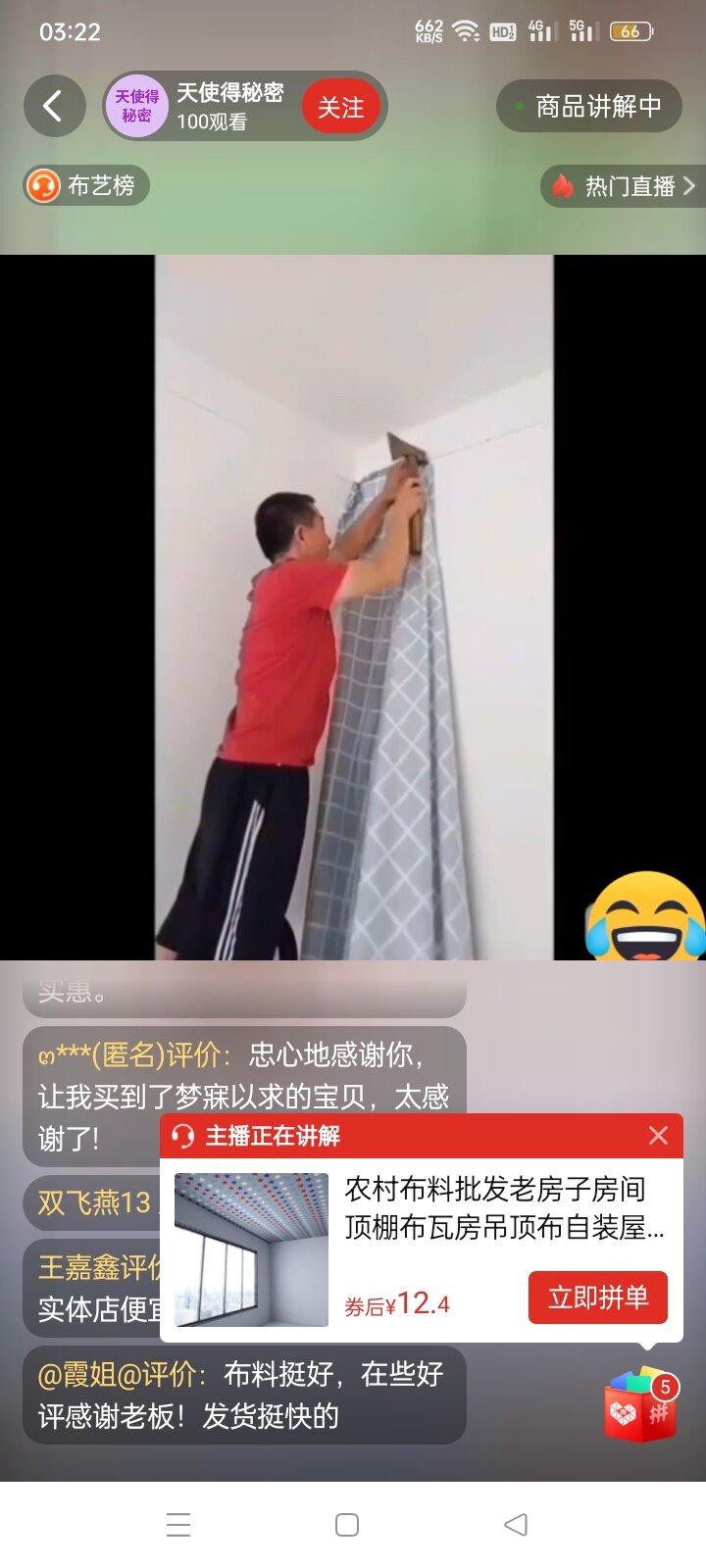Tap 立即拼单 to join the group buy
706x1568 pixels.
point(598,1298)
